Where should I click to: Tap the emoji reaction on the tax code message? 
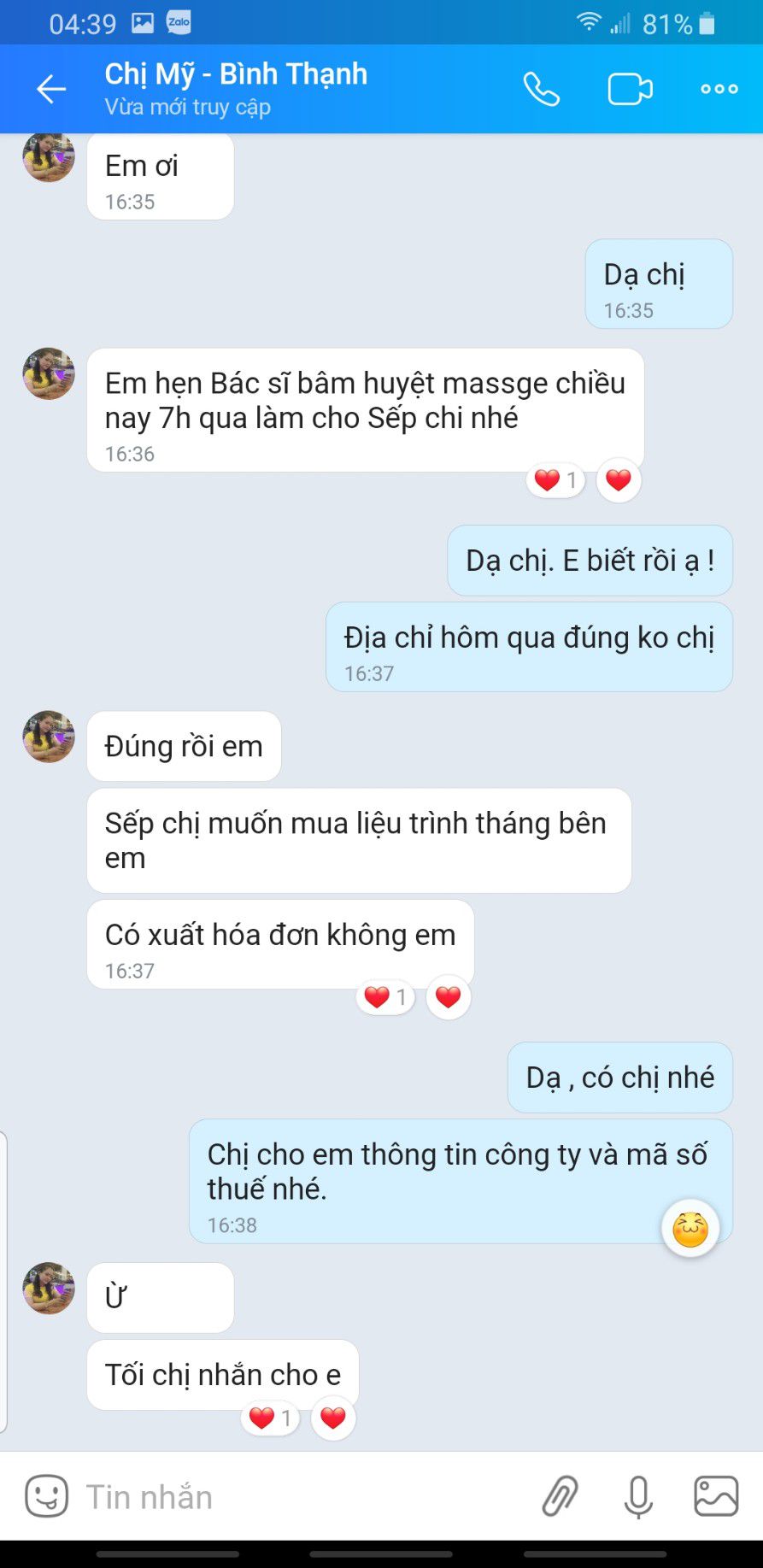point(690,1229)
